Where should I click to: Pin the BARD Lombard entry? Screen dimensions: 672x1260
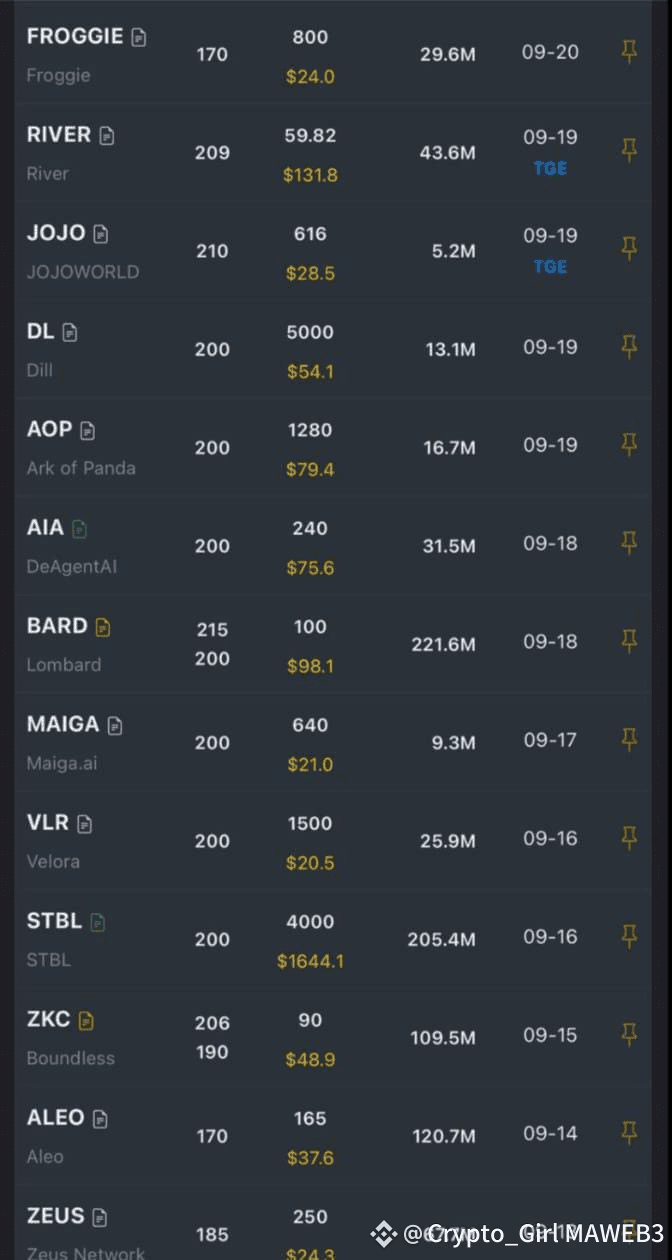629,641
